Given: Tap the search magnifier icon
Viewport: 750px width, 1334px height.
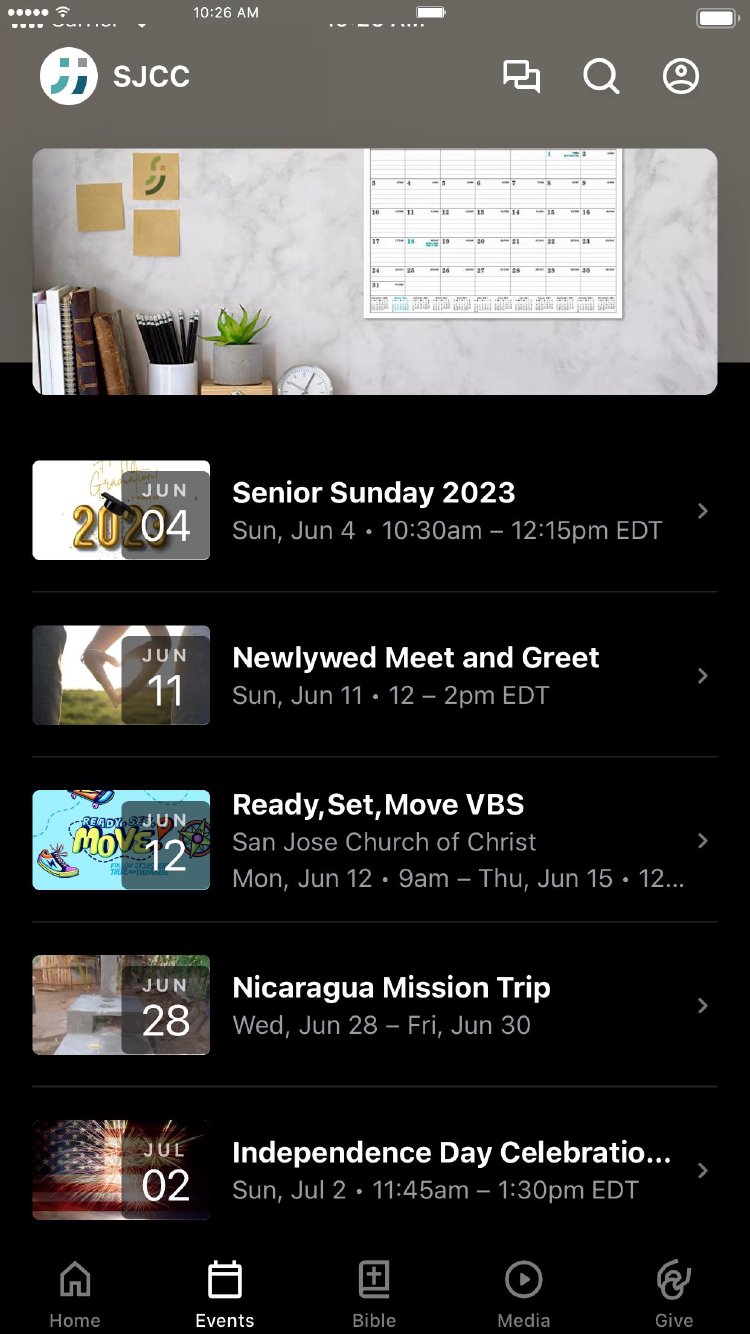Looking at the screenshot, I should tap(601, 77).
